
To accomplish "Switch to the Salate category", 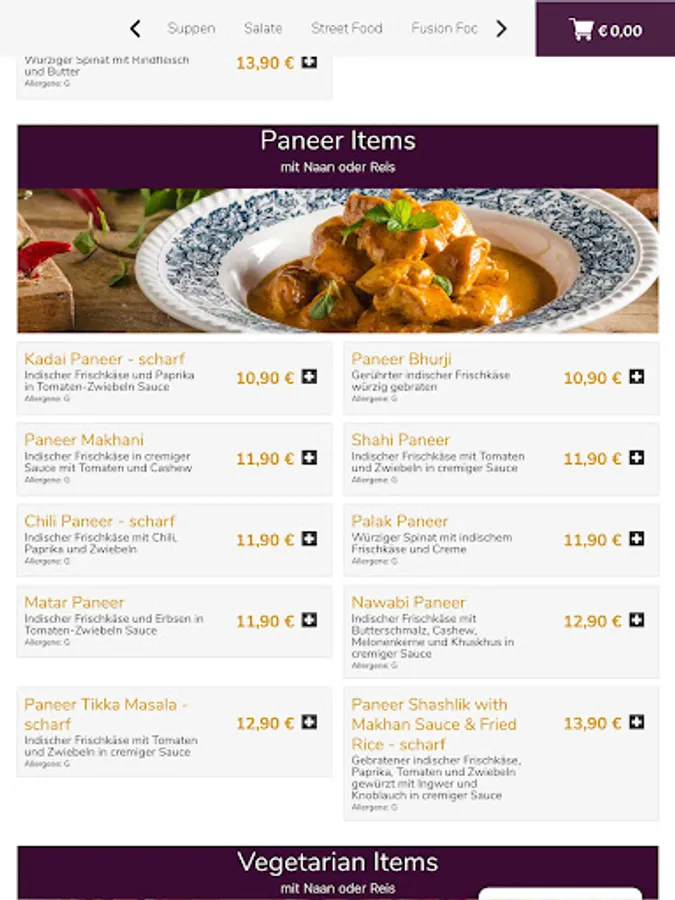I will [263, 28].
